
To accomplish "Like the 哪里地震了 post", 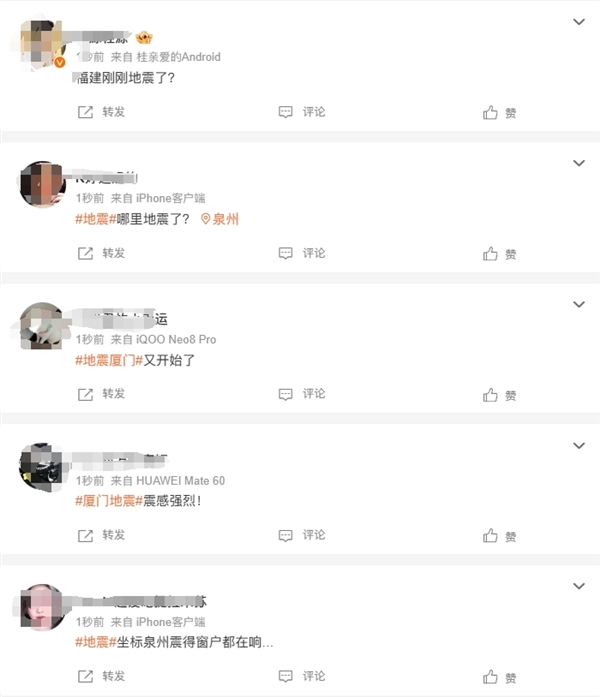I will point(500,254).
